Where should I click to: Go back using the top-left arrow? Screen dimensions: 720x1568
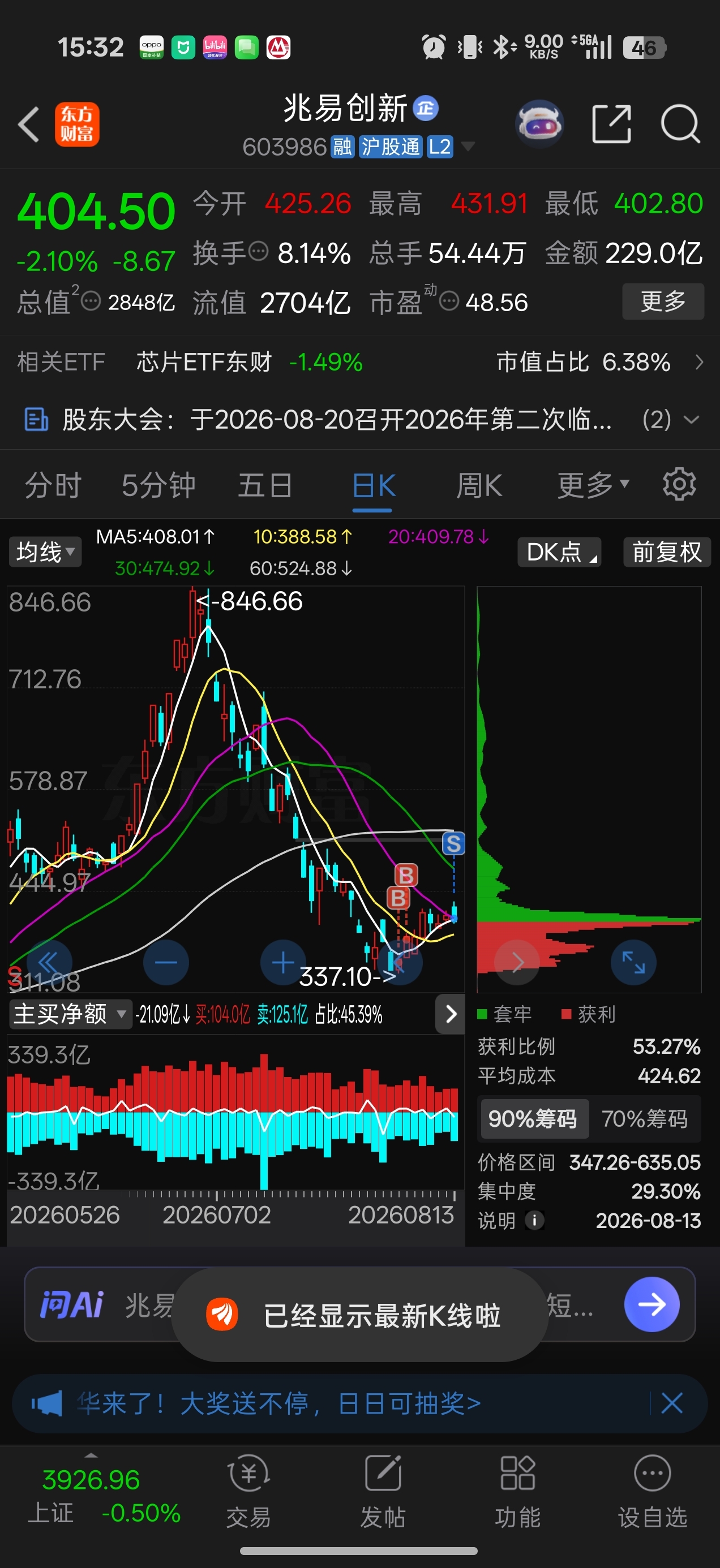pos(29,124)
